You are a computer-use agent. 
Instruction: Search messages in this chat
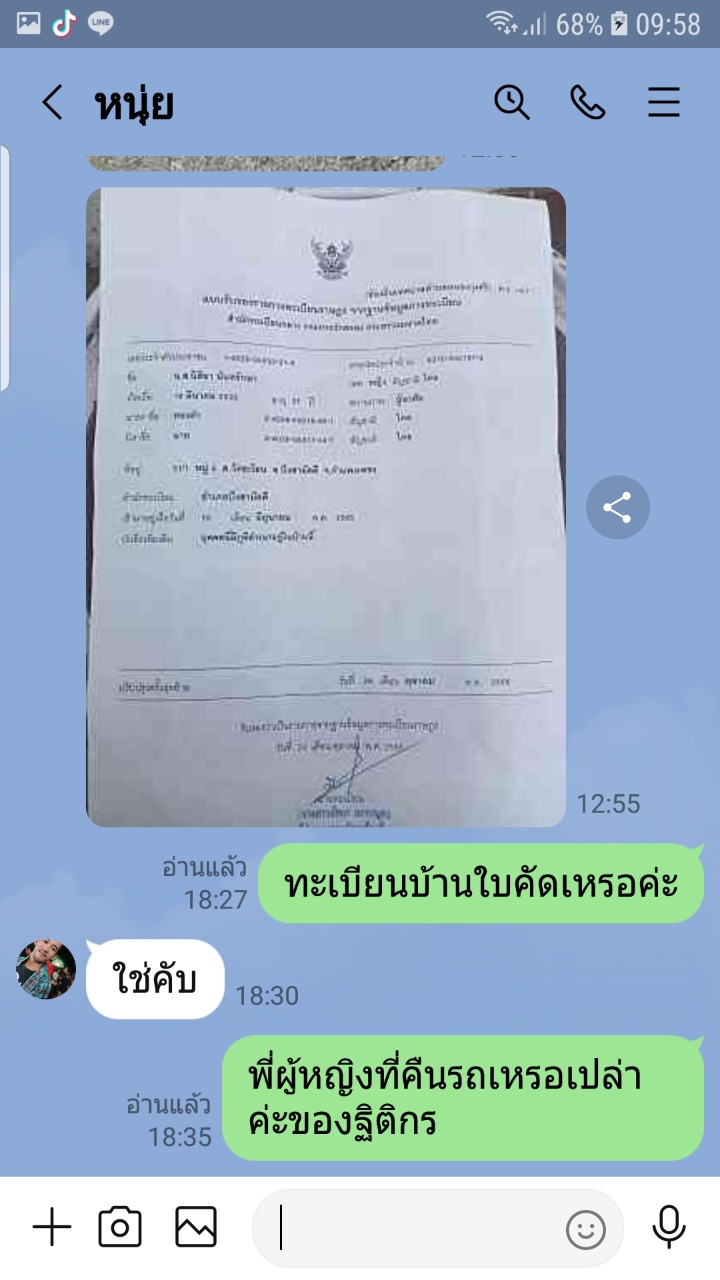click(x=512, y=102)
